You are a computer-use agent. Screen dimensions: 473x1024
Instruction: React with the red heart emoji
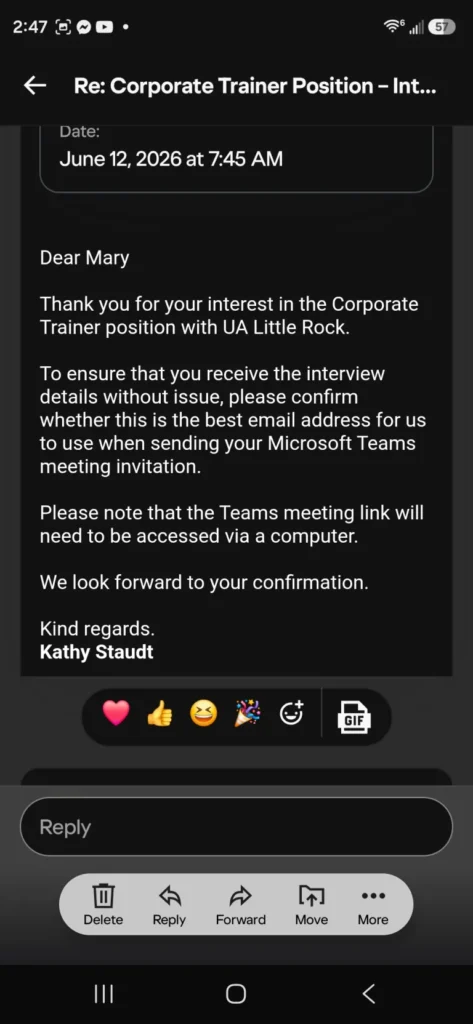tap(116, 714)
